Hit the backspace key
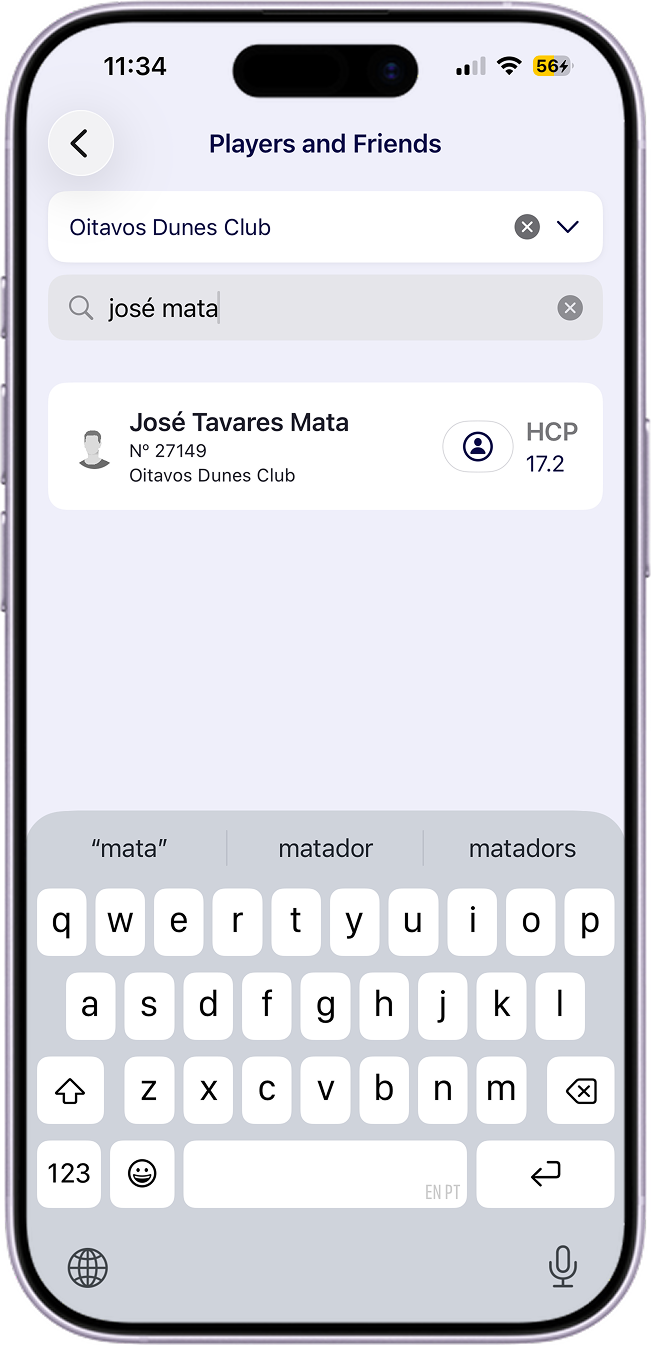This screenshot has width=651, height=1345. click(x=580, y=1090)
